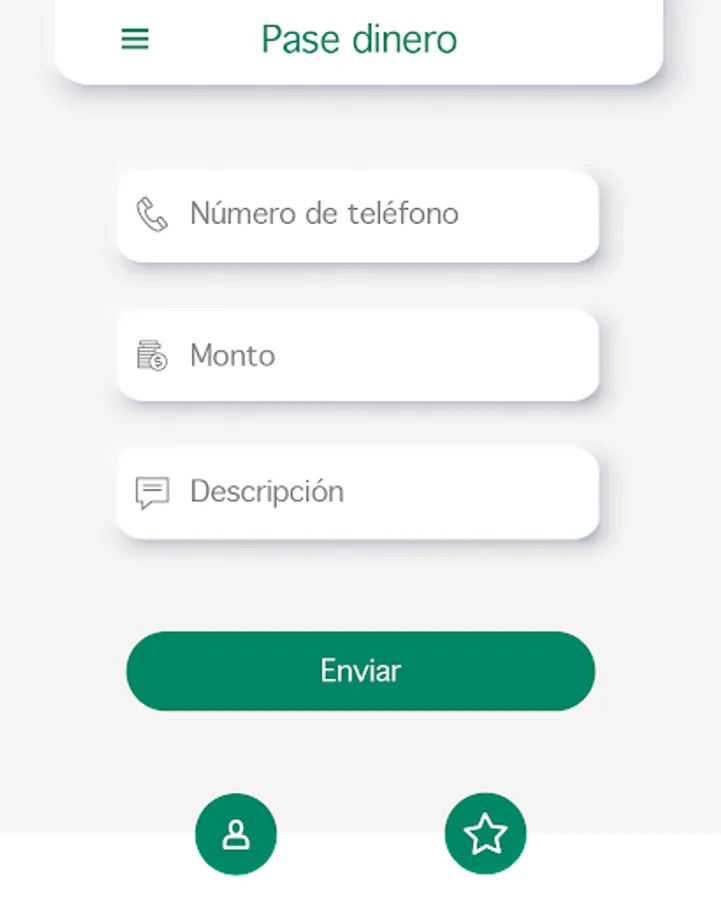
Task: Open the hamburger menu
Action: pos(135,39)
